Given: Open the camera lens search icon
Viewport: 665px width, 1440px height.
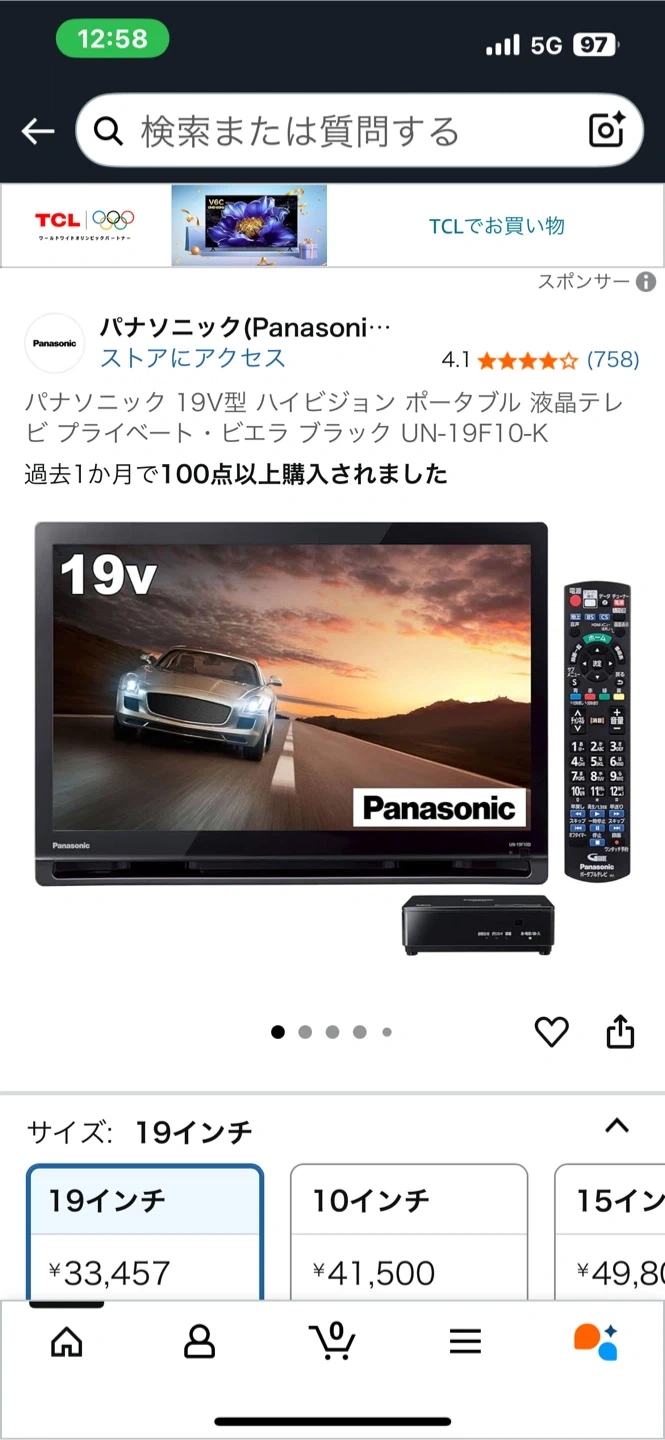Looking at the screenshot, I should (606, 131).
